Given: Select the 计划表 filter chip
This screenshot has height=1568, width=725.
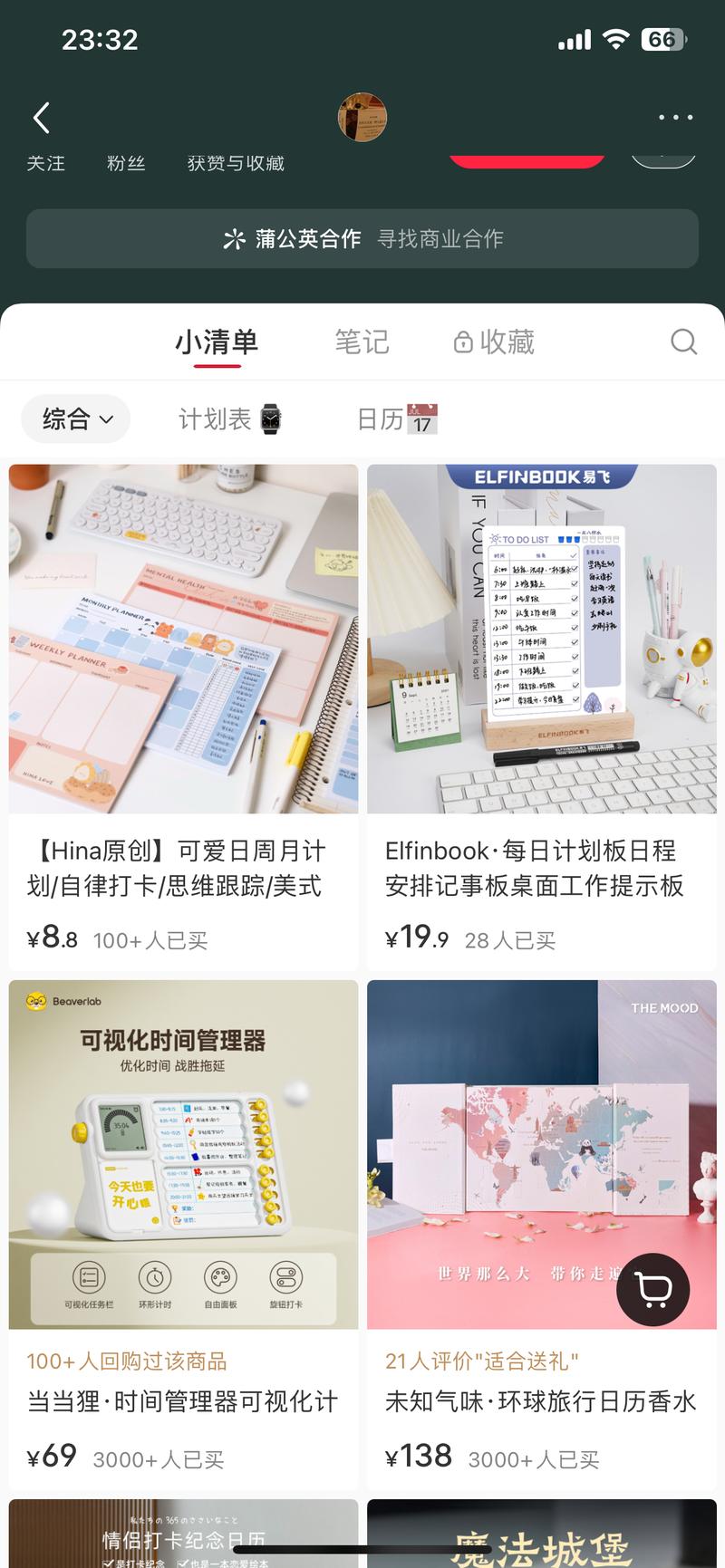Looking at the screenshot, I should 229,419.
